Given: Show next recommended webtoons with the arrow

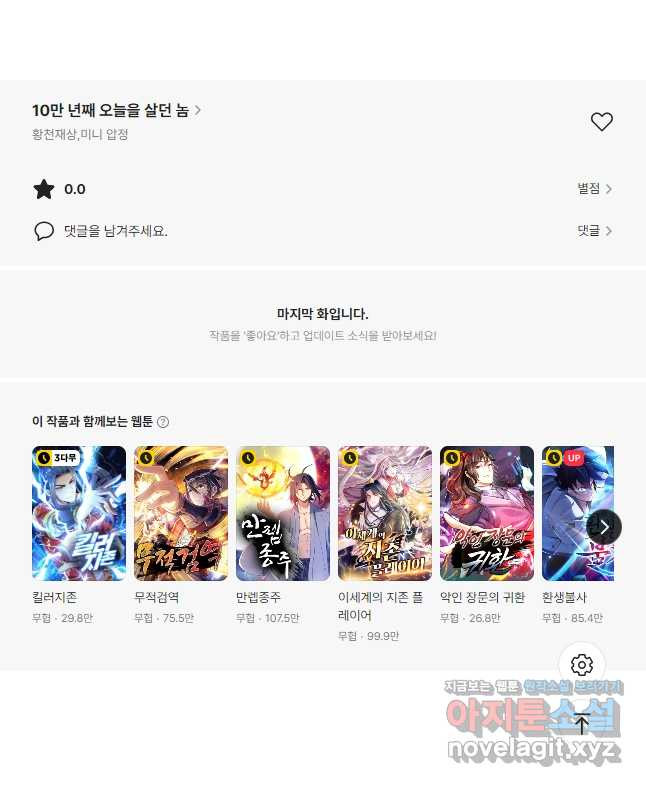Looking at the screenshot, I should (x=604, y=527).
